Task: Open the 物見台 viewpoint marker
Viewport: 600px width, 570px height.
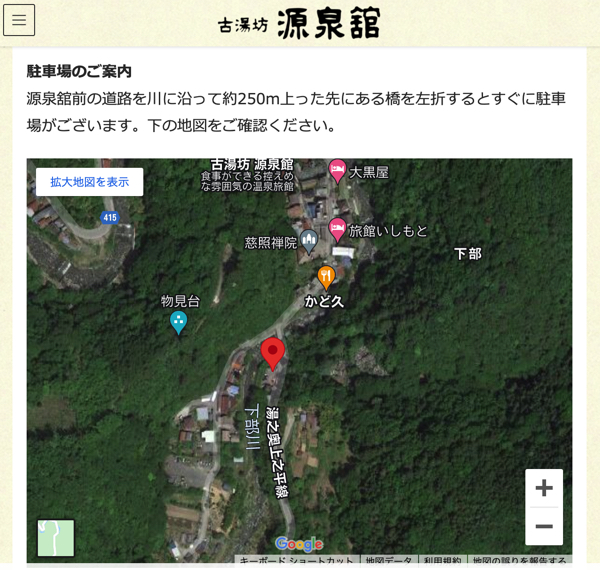Action: tap(179, 322)
